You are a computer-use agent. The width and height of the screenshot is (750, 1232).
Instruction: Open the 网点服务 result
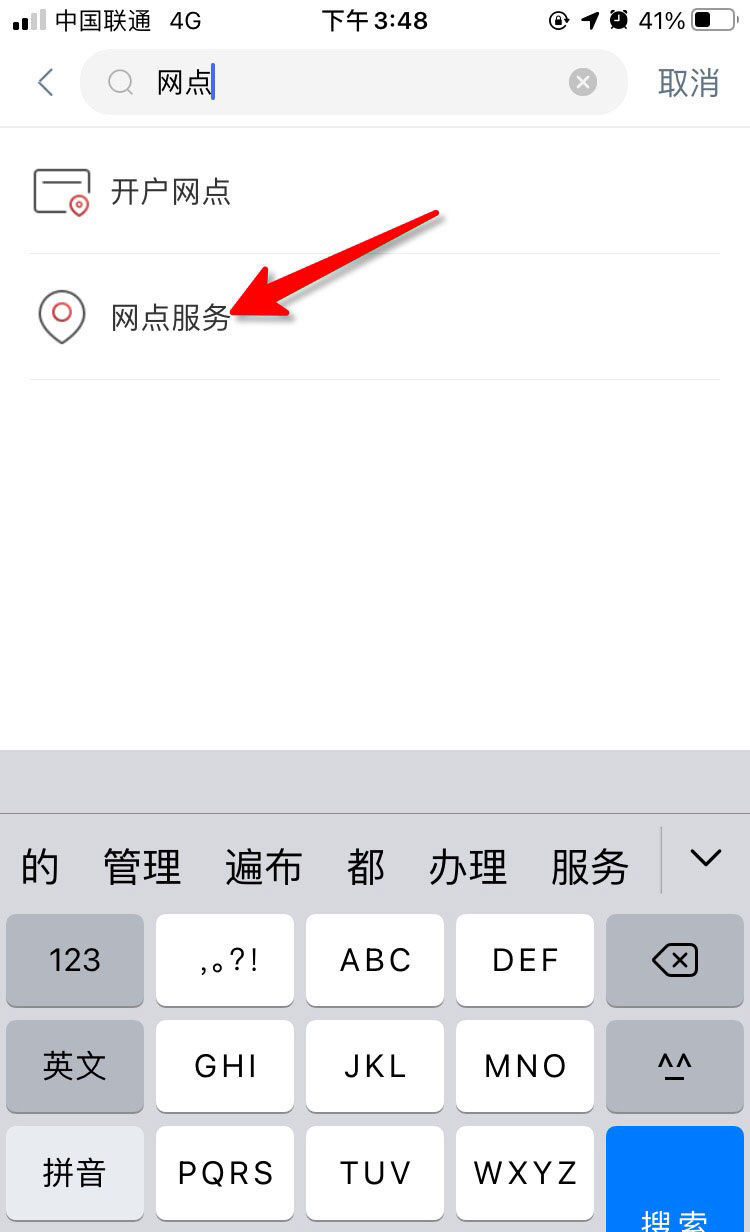374,317
